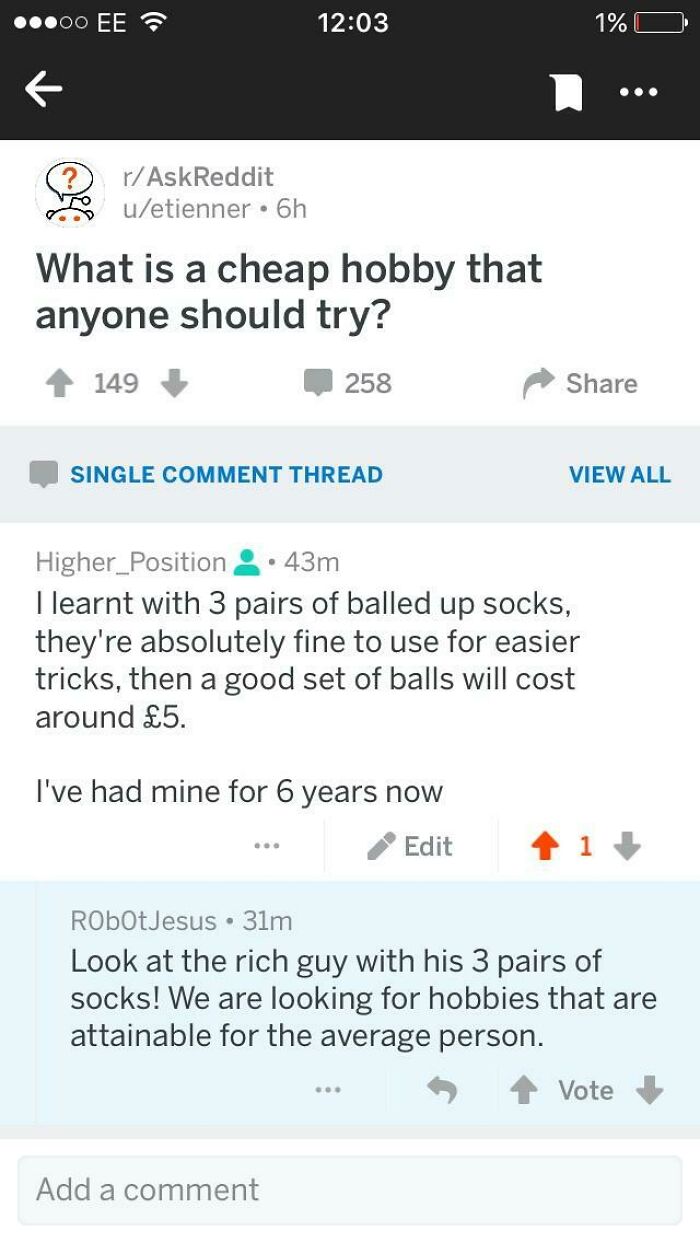Viewport: 700px width, 1243px height.
Task: Downvote Higher_Position's comment
Action: (x=627, y=846)
